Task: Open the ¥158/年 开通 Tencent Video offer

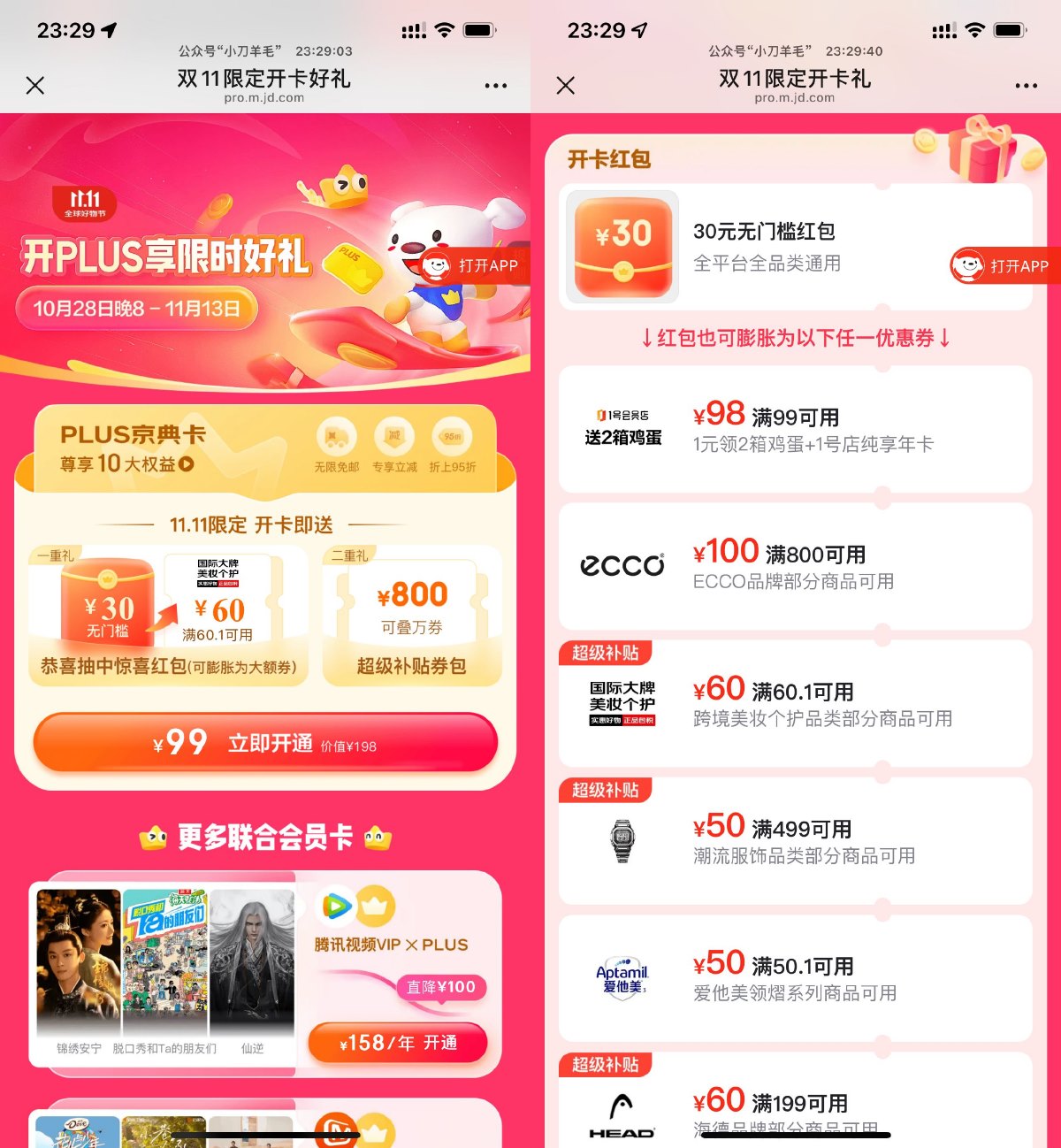Action: [398, 1043]
